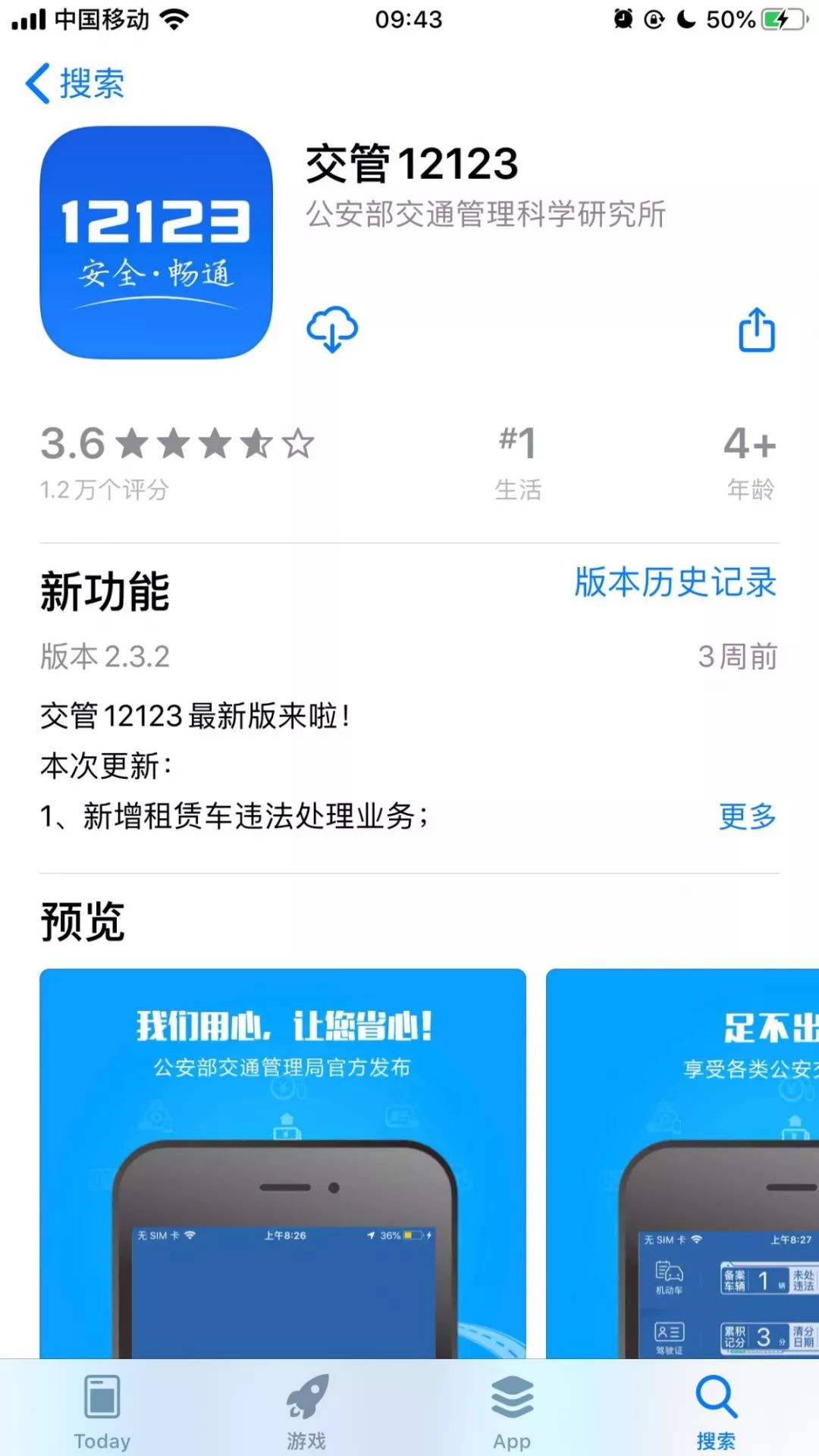
Task: Select the 游戏 rocket icon
Action: pyautogui.click(x=306, y=1407)
